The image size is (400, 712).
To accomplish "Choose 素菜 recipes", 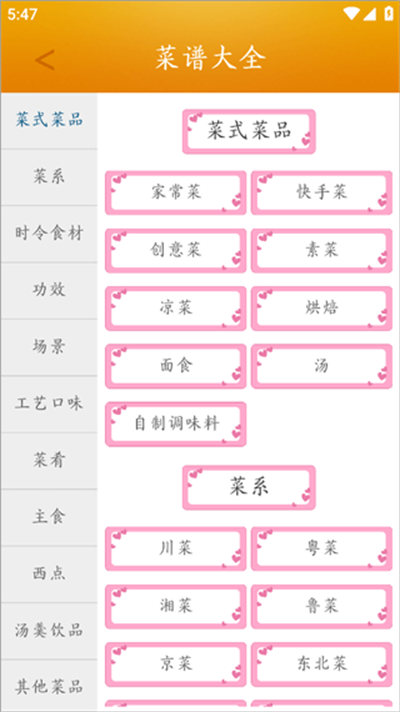I will pyautogui.click(x=321, y=250).
